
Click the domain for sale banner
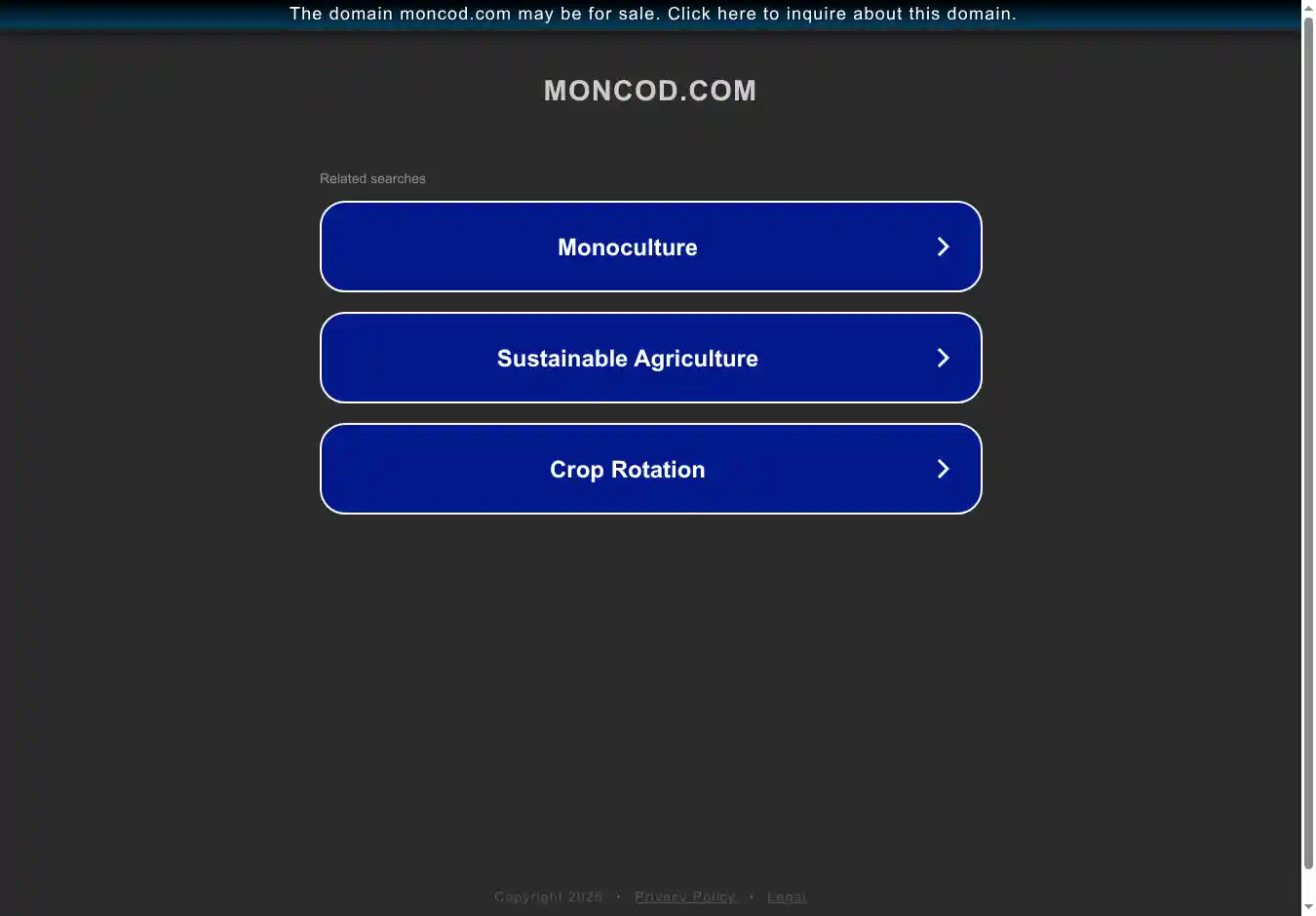point(652,14)
